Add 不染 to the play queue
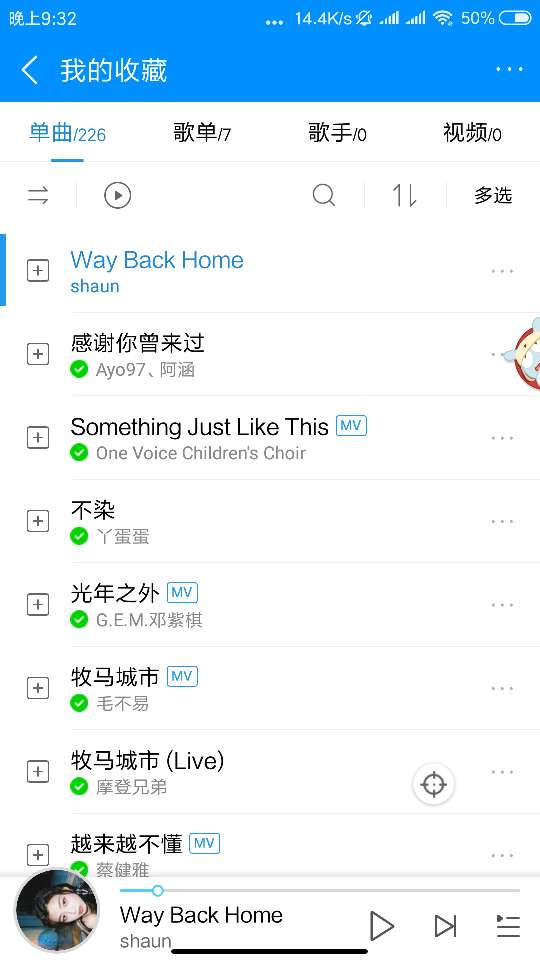Screen dimensions: 540x960 pos(38,521)
